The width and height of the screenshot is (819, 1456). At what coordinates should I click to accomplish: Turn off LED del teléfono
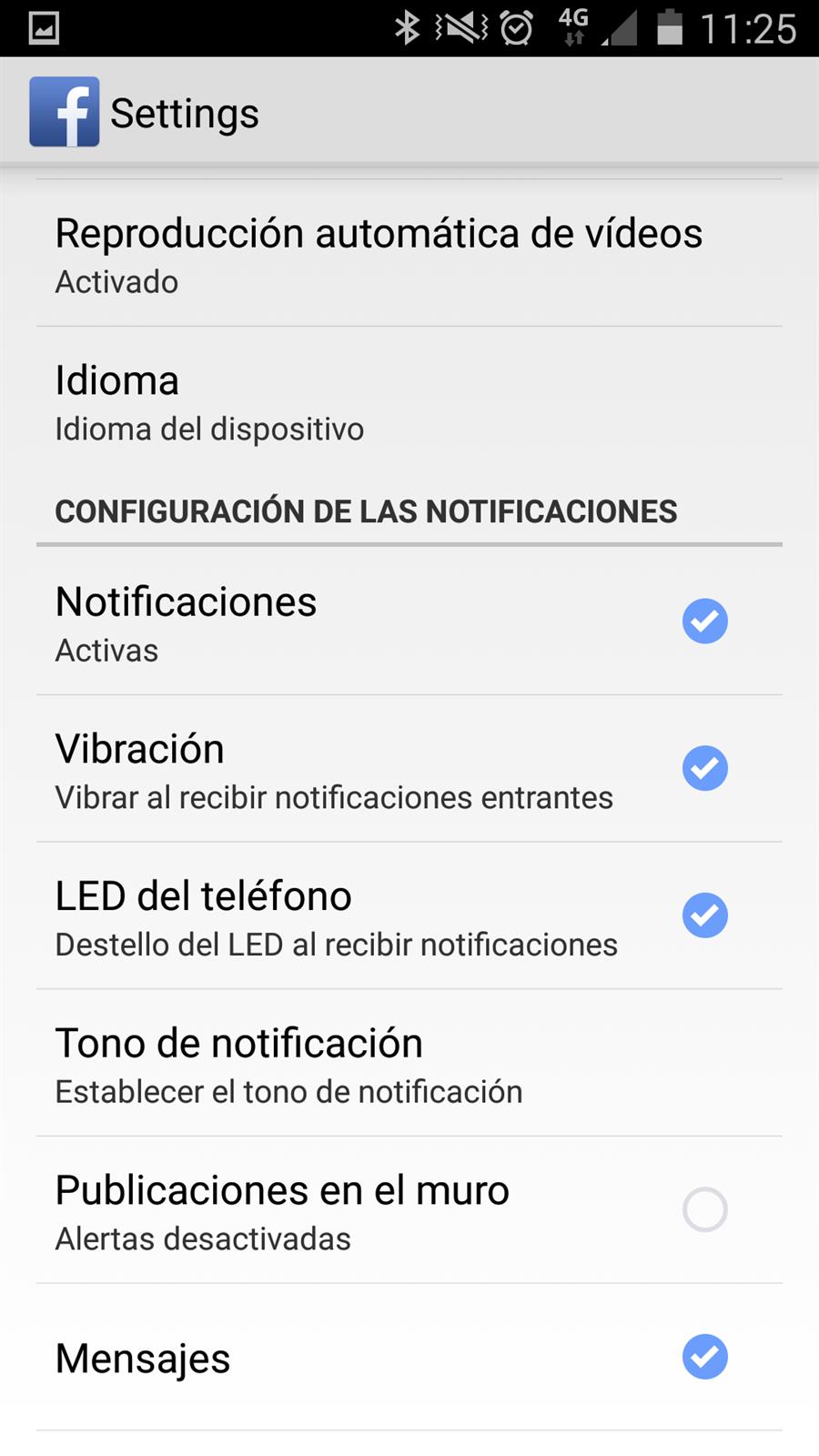point(704,915)
